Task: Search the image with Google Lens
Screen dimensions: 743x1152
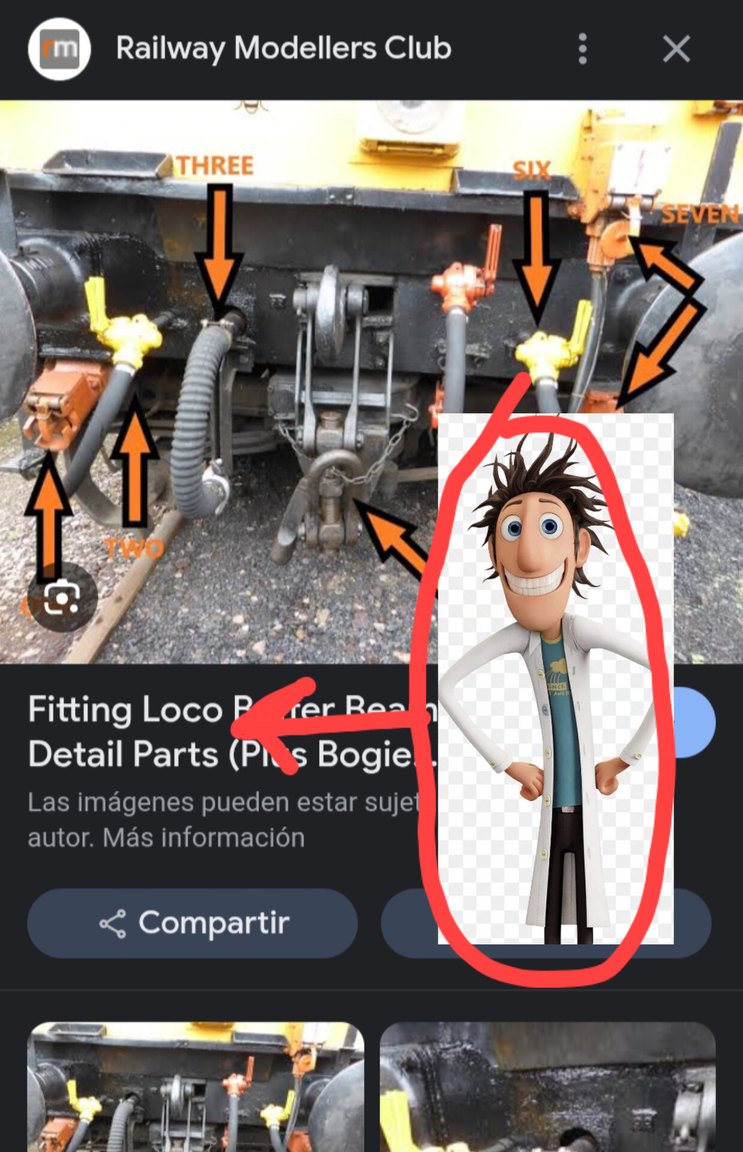Action: pyautogui.click(x=61, y=598)
